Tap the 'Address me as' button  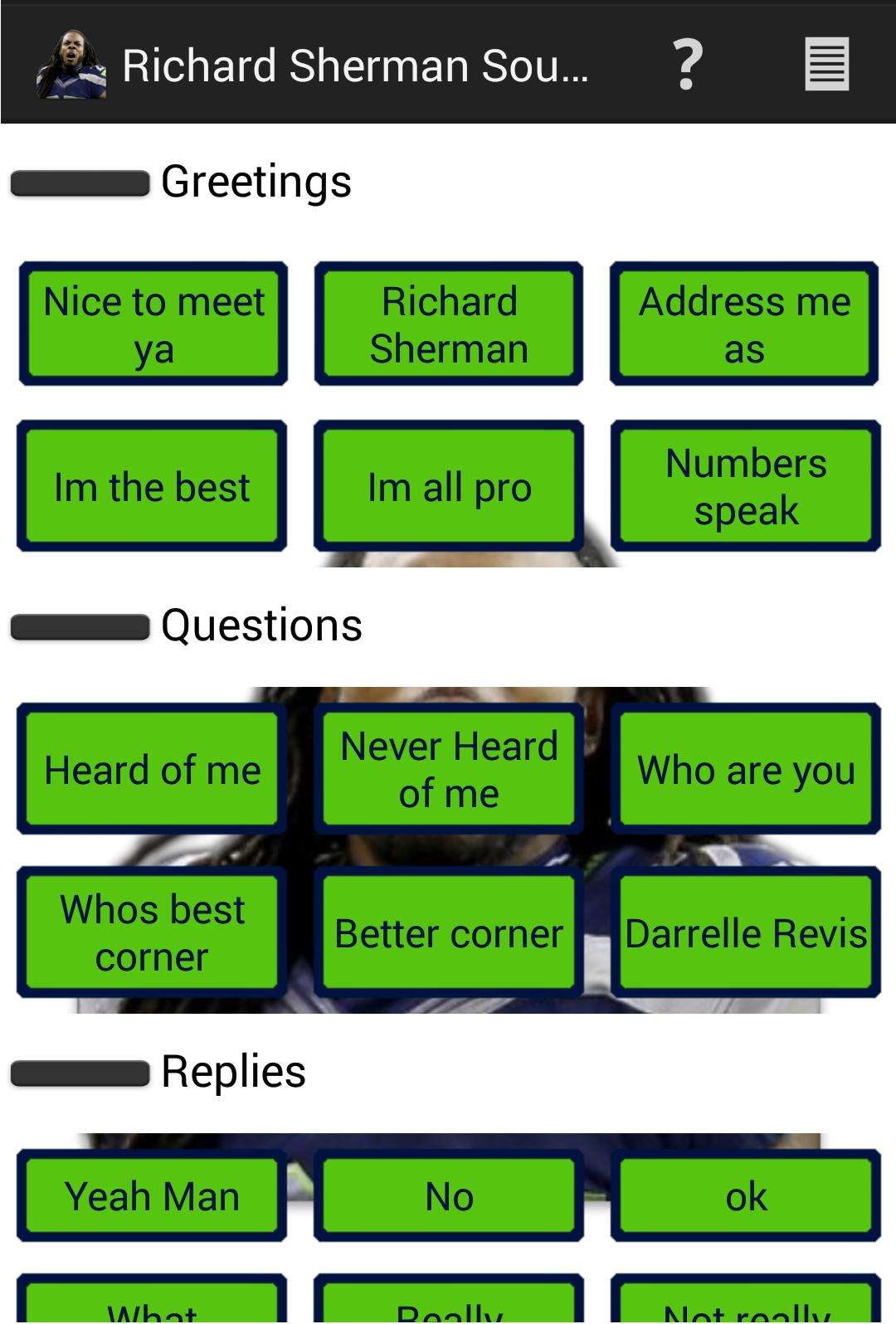[744, 324]
